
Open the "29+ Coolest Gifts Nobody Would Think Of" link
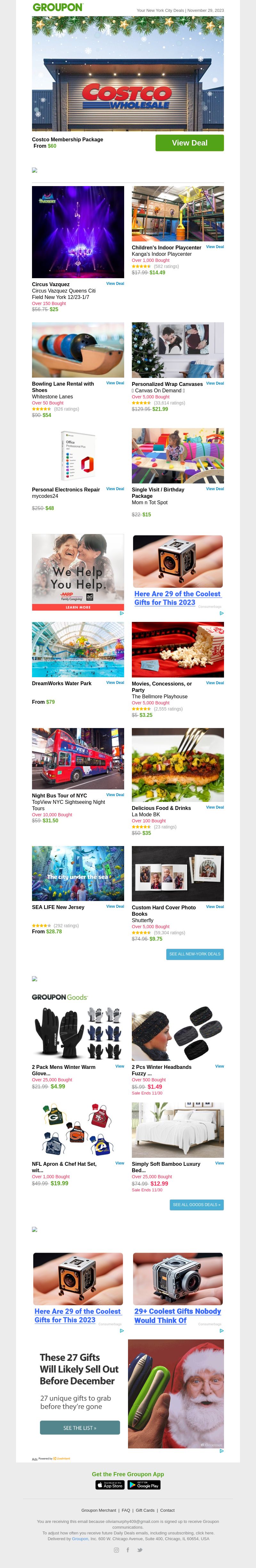point(177,1315)
